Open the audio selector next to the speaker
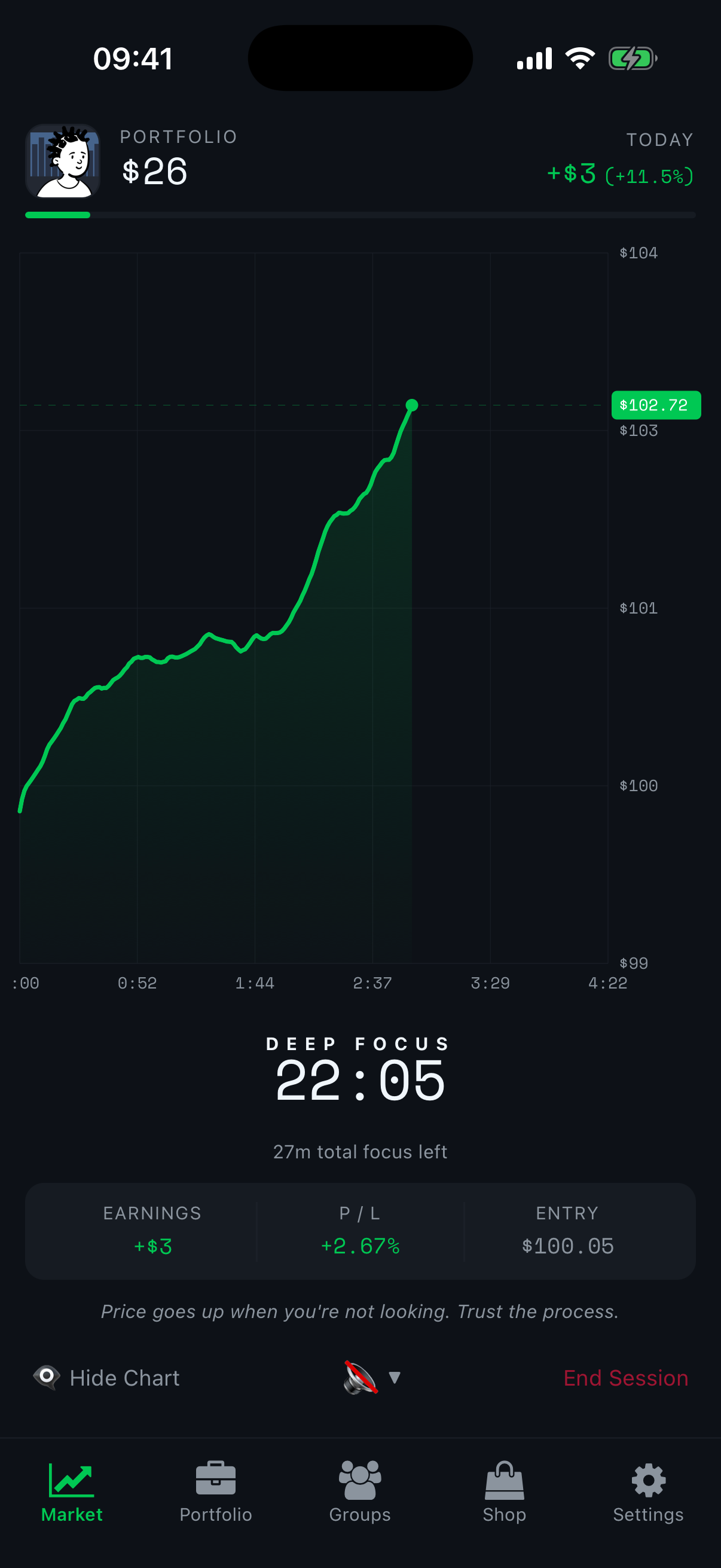721x1568 pixels. coord(394,1377)
